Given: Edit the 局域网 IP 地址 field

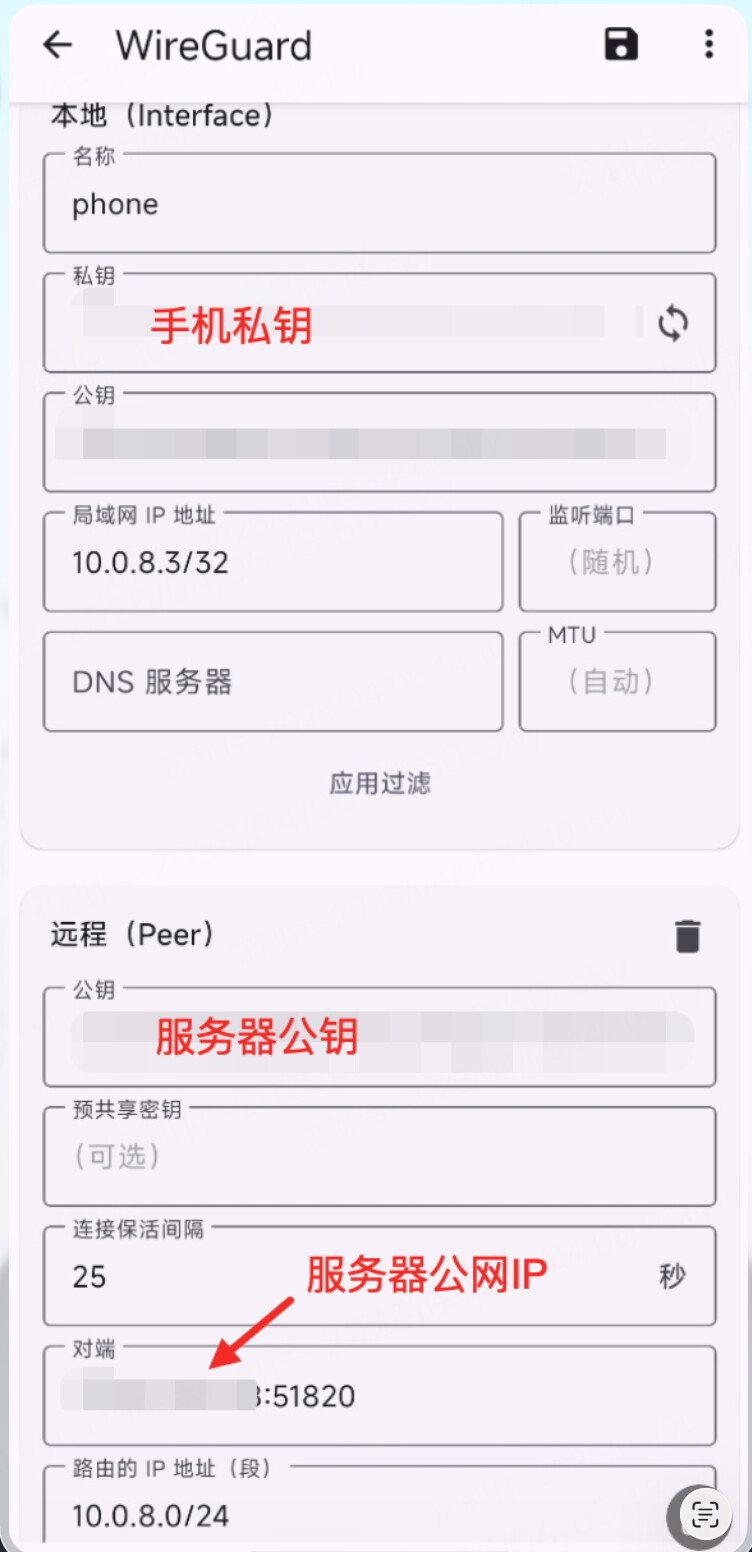Looking at the screenshot, I should pos(273,562).
